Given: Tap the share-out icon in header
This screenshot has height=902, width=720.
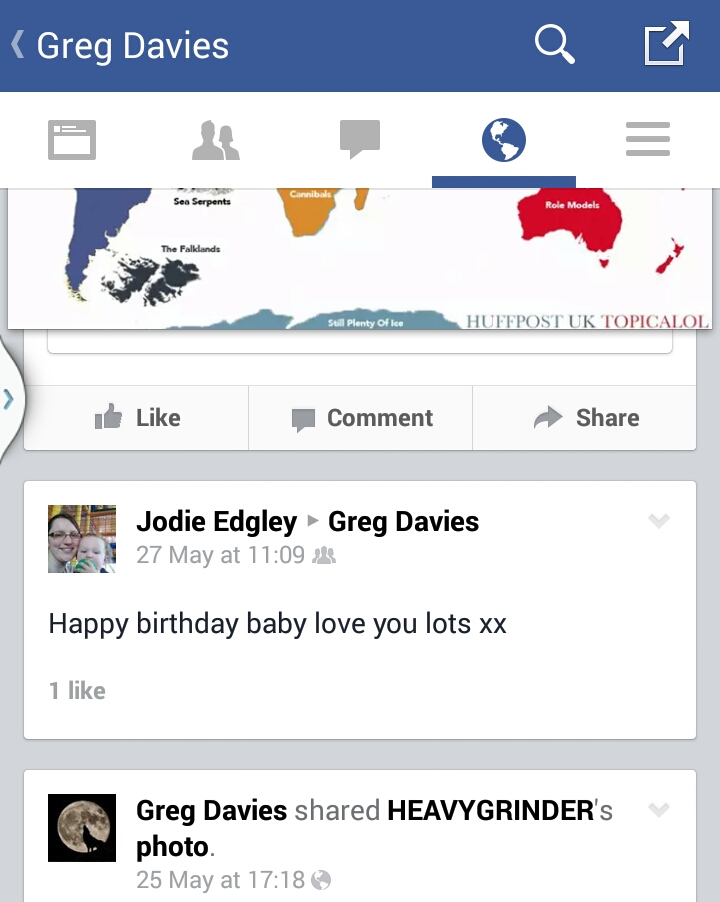Looking at the screenshot, I should [x=667, y=45].
